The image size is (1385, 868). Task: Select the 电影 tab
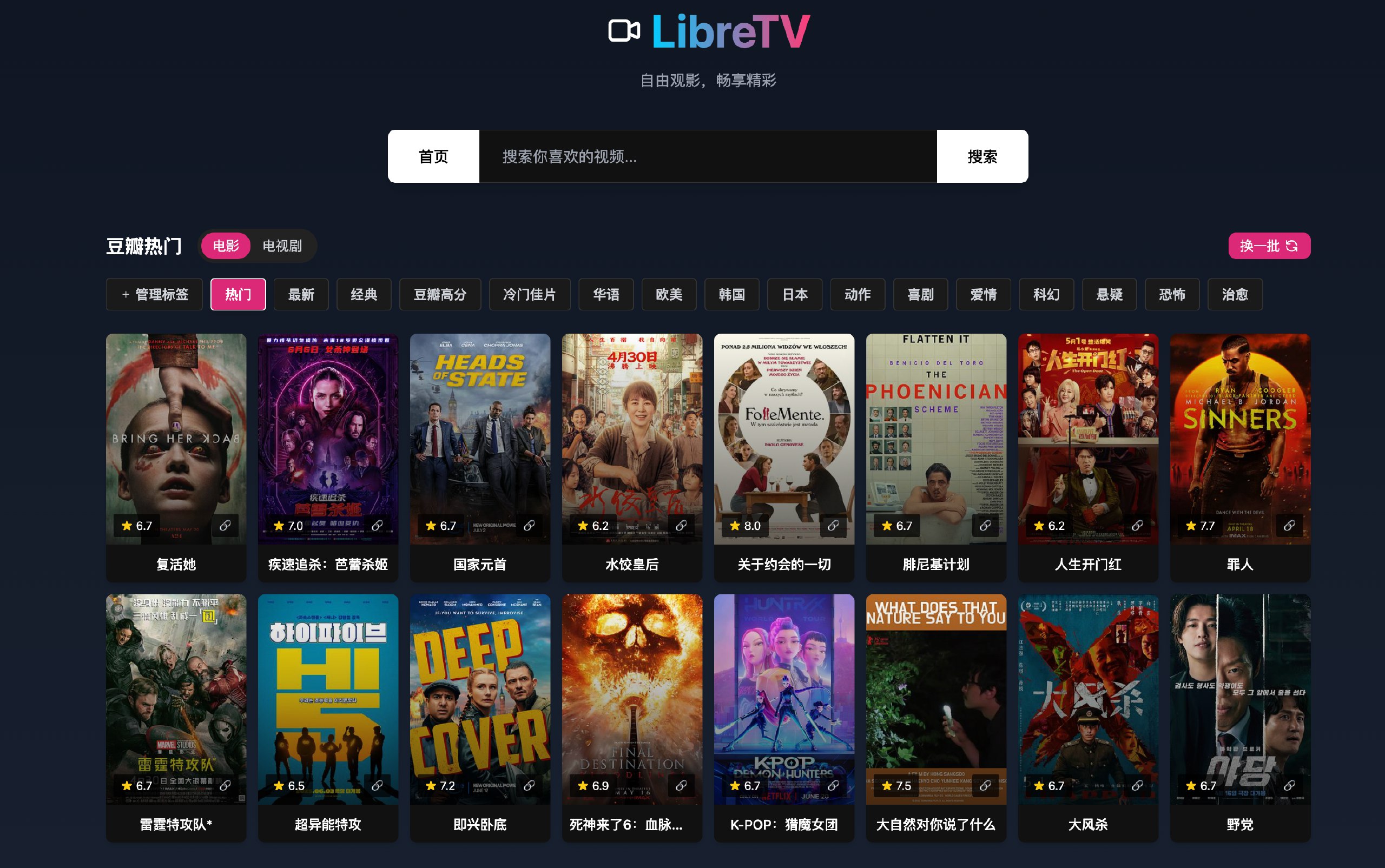click(226, 246)
